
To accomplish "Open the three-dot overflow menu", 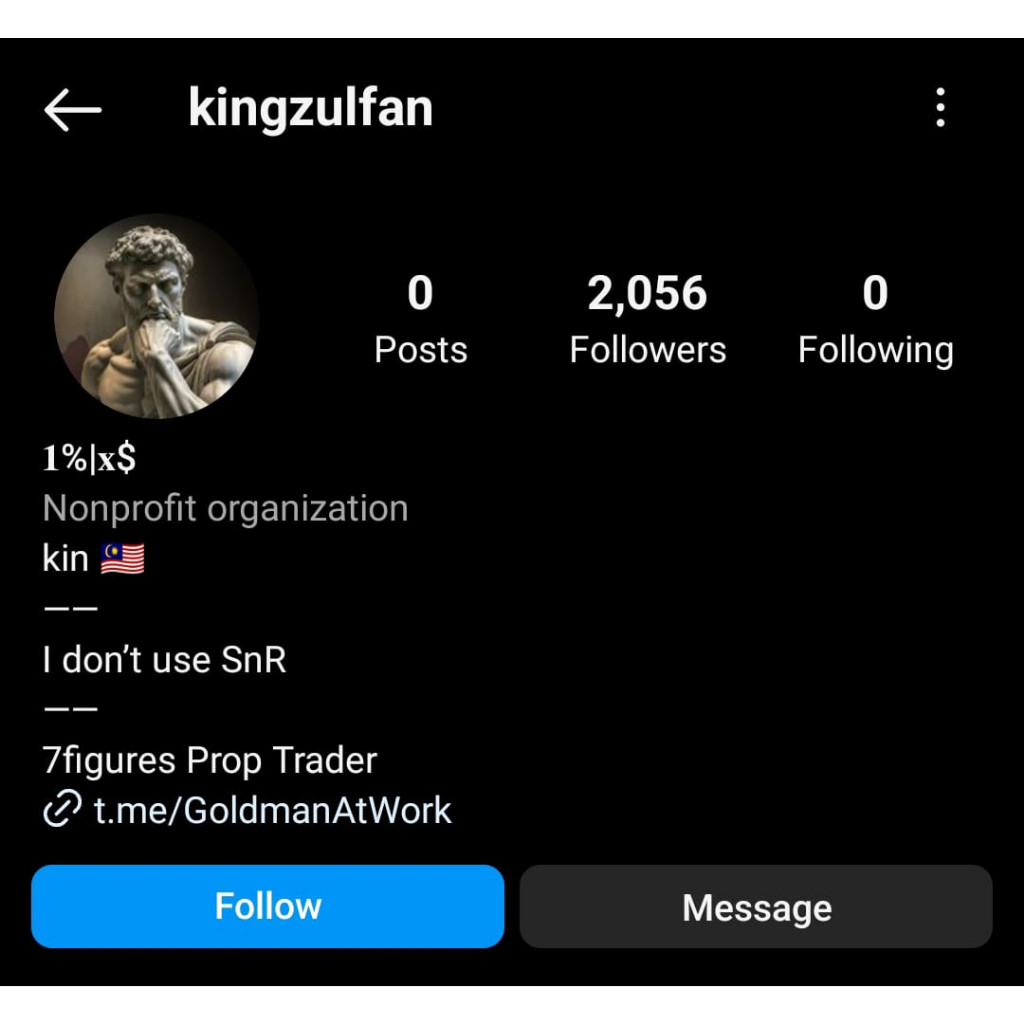I will pos(940,108).
